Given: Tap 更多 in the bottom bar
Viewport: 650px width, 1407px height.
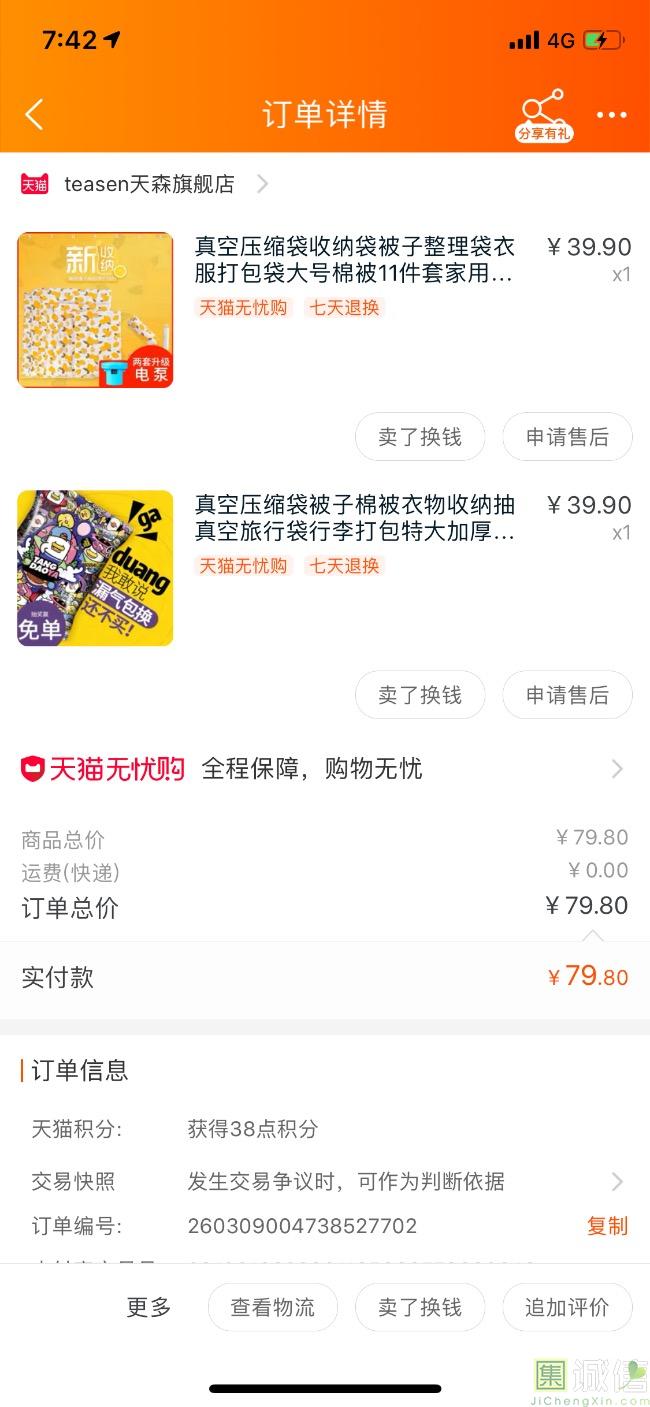Looking at the screenshot, I should (x=148, y=1307).
